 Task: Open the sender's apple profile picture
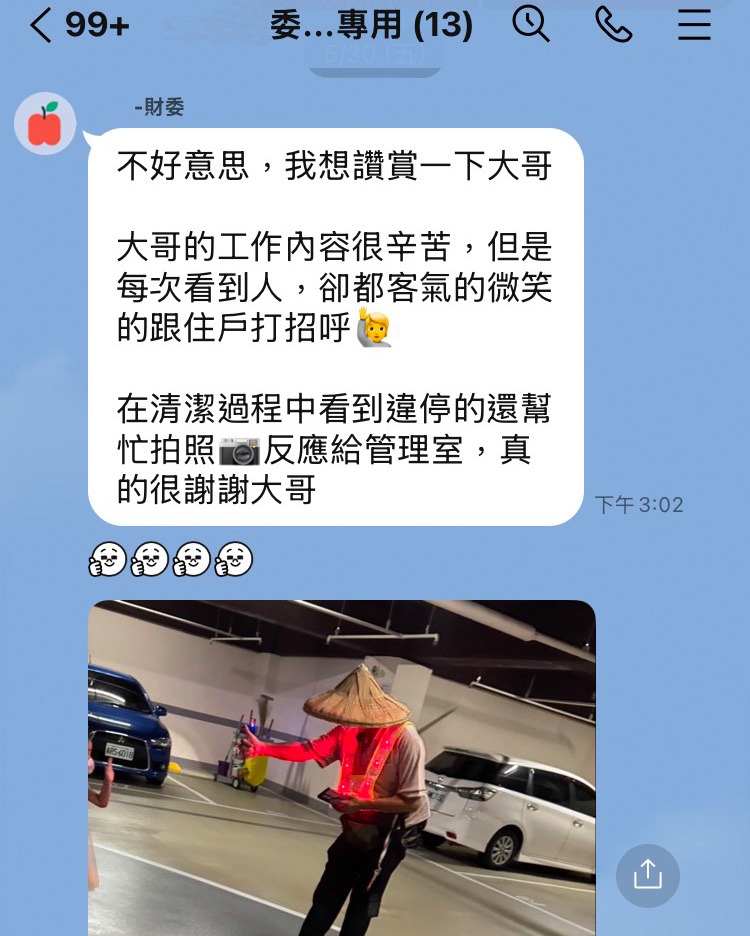point(45,124)
